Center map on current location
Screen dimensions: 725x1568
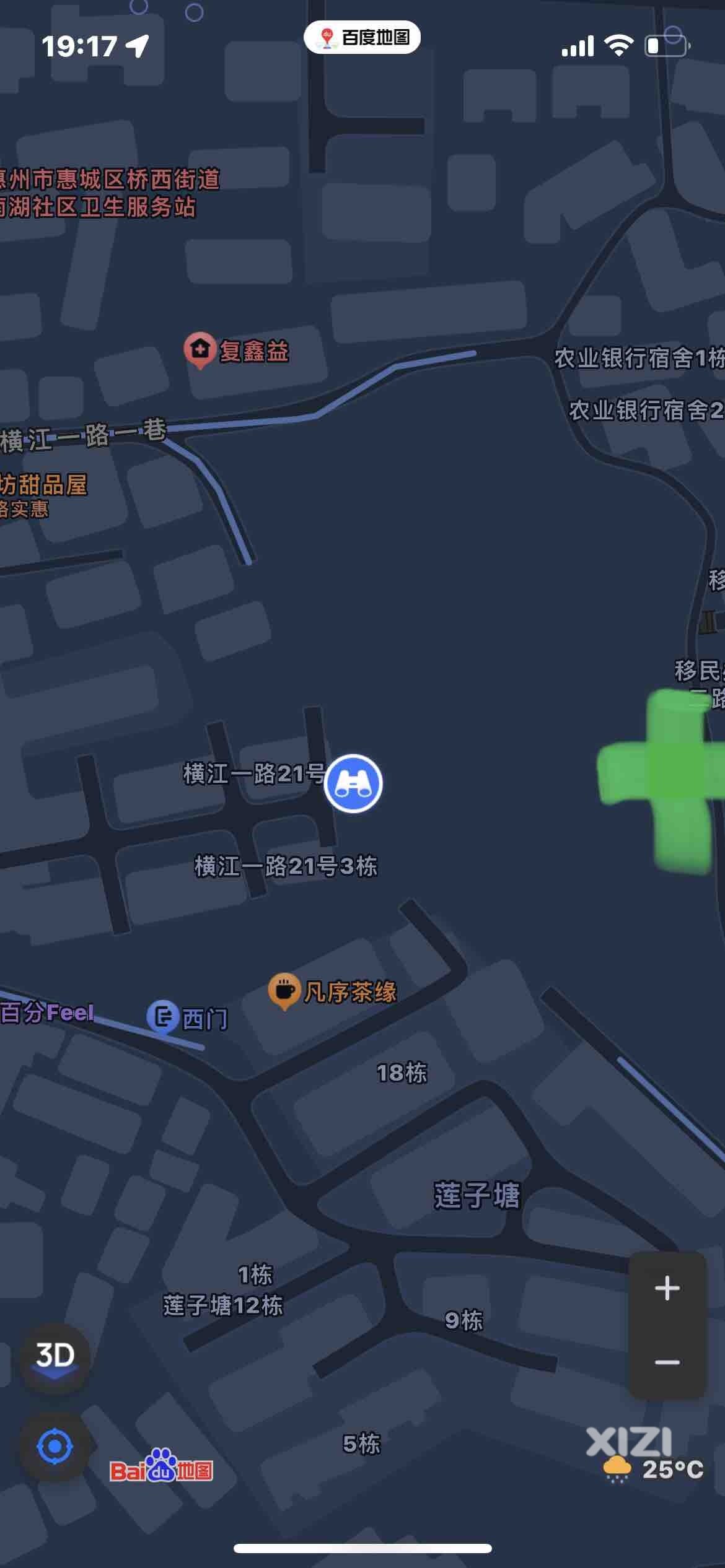point(55,1447)
